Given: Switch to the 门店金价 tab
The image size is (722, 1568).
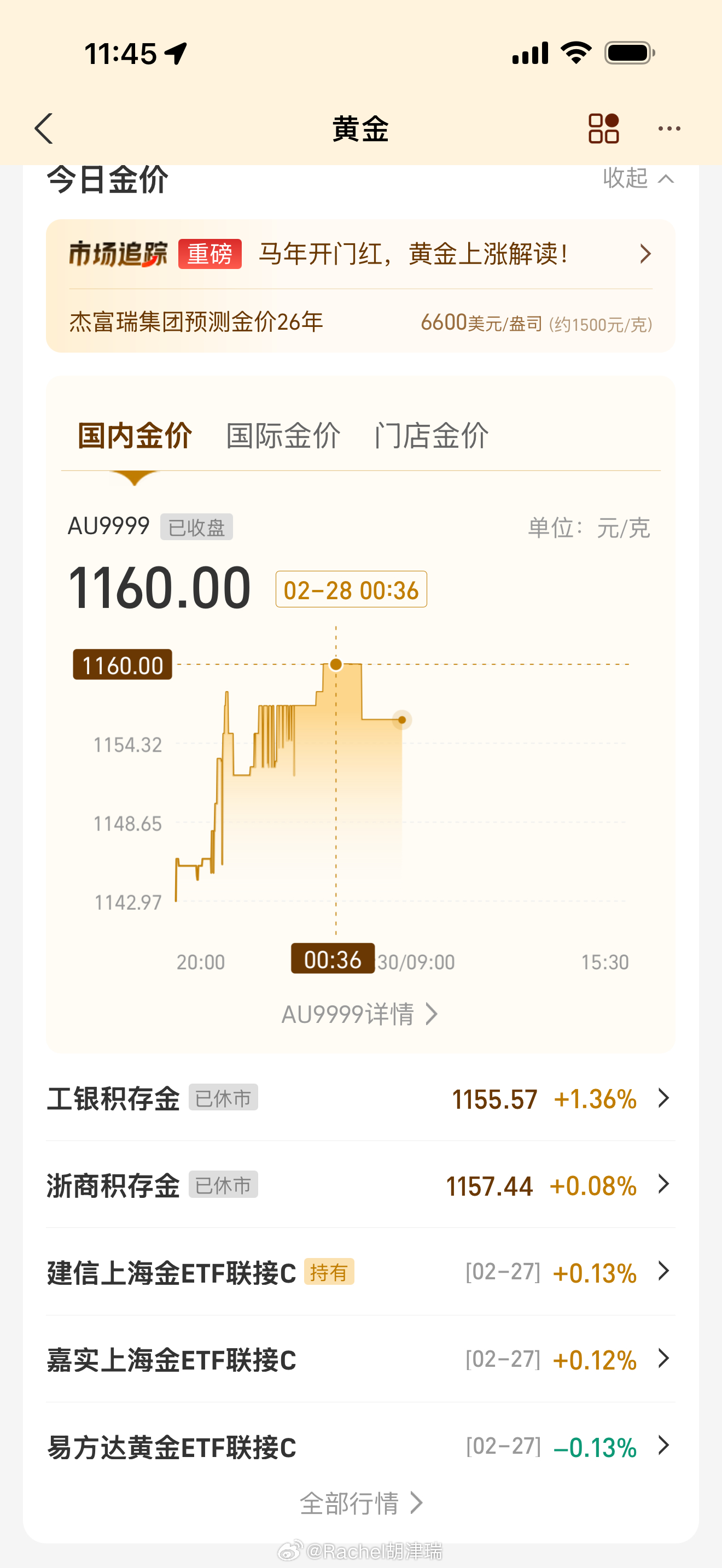Looking at the screenshot, I should click(431, 436).
